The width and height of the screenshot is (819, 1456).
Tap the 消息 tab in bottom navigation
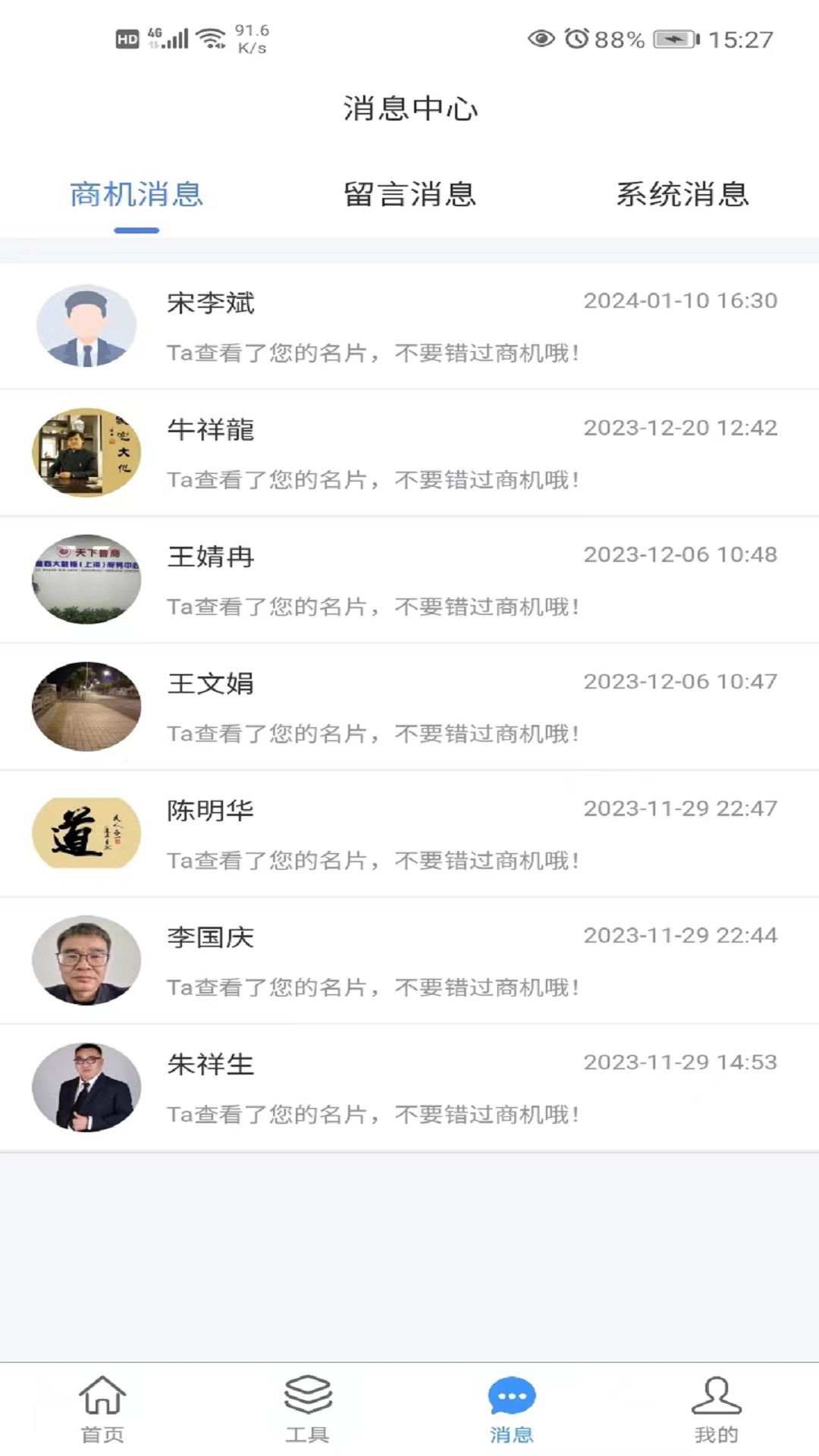(x=512, y=1409)
